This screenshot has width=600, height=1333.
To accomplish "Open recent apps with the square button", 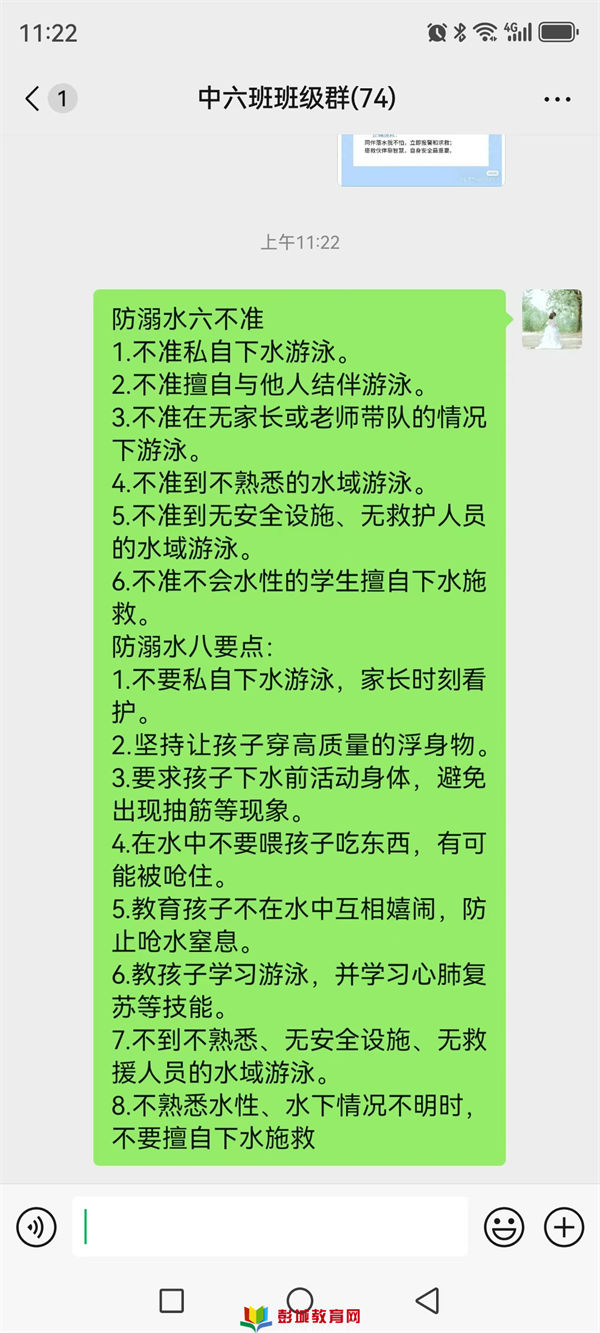I will 172,1300.
